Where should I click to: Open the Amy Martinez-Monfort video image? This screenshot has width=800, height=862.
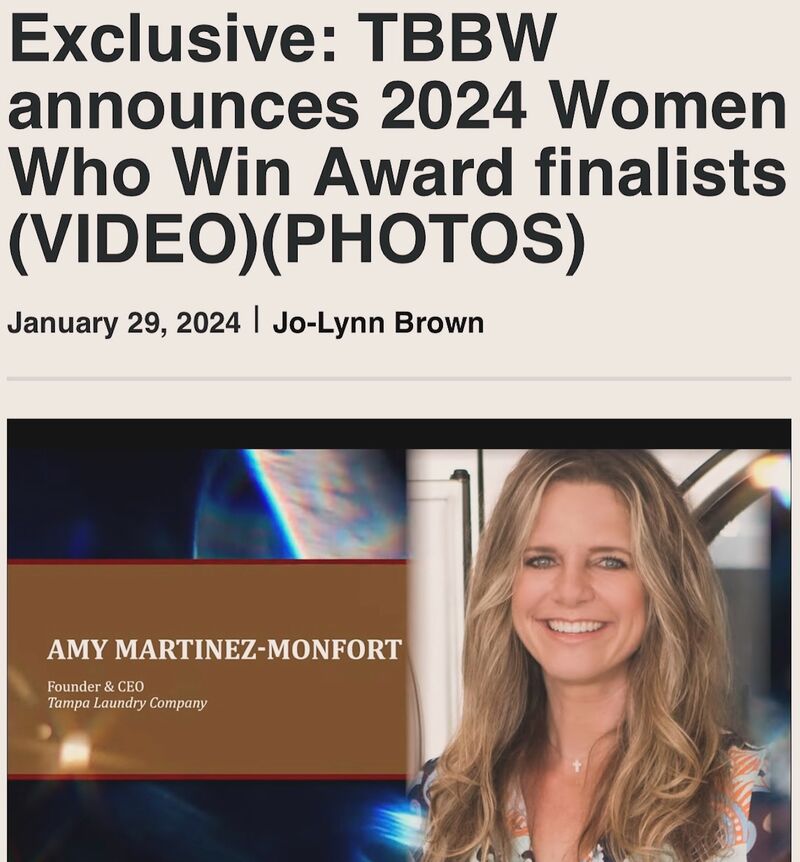click(398, 640)
